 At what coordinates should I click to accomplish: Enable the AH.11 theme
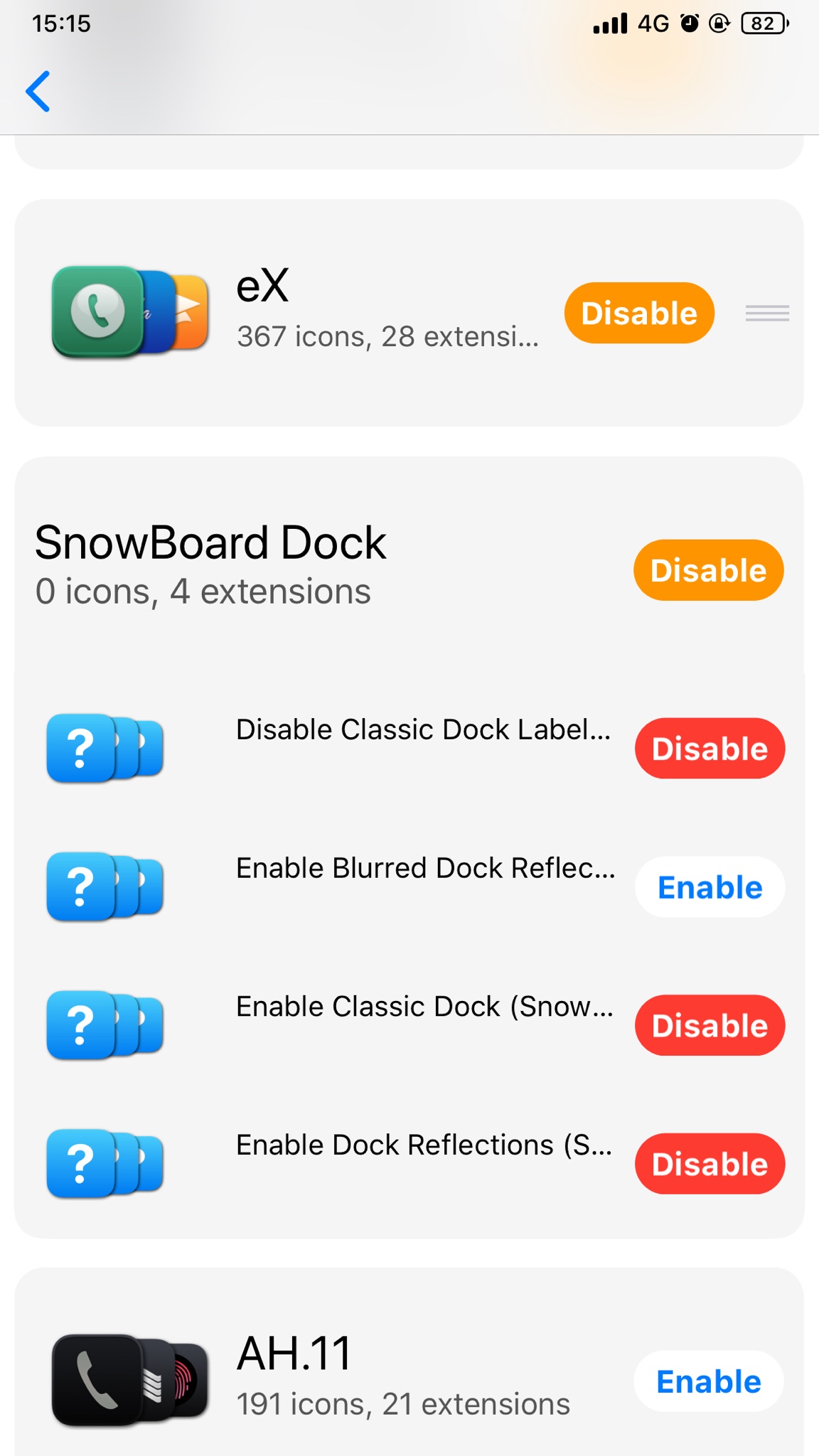pyautogui.click(x=708, y=1381)
